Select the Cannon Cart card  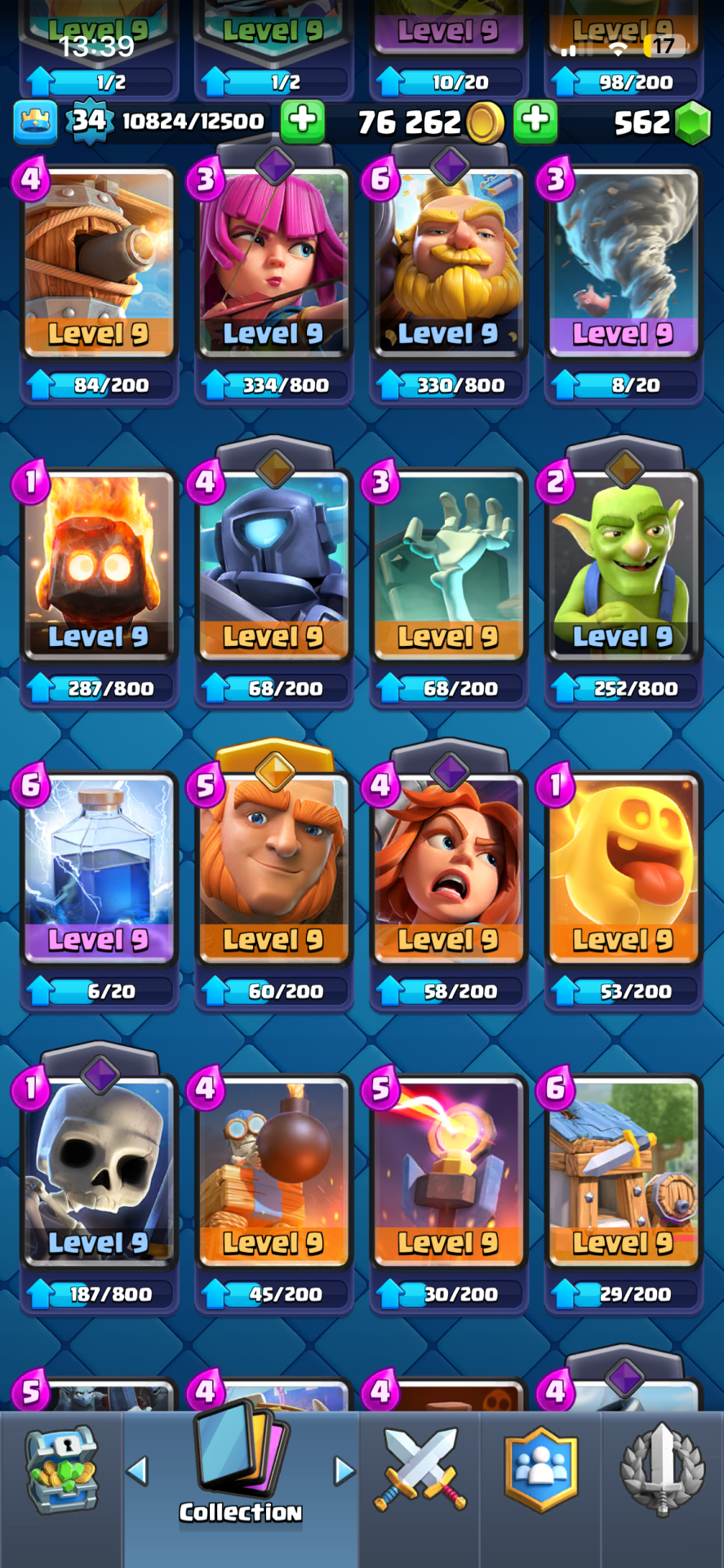point(99,263)
